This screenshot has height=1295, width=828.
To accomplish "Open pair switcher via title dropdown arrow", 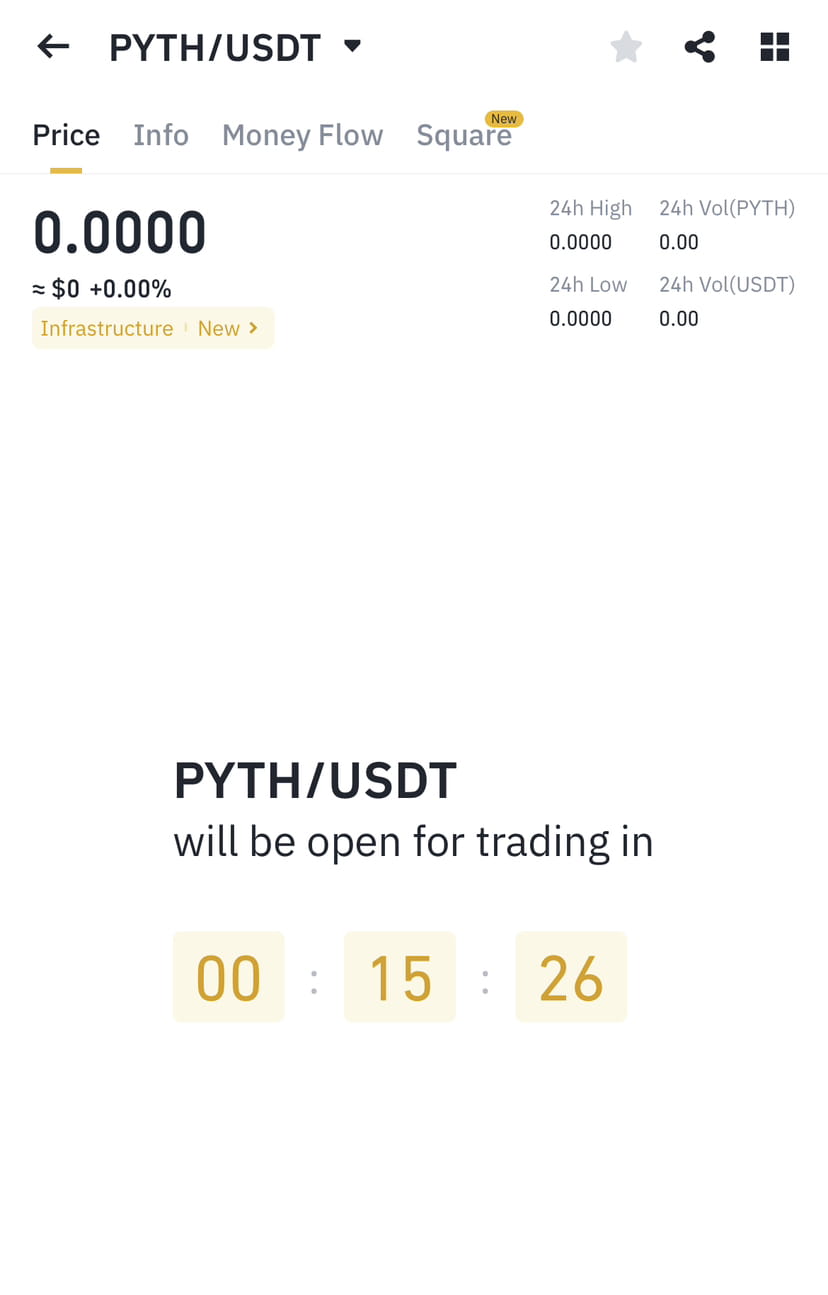I will click(352, 46).
